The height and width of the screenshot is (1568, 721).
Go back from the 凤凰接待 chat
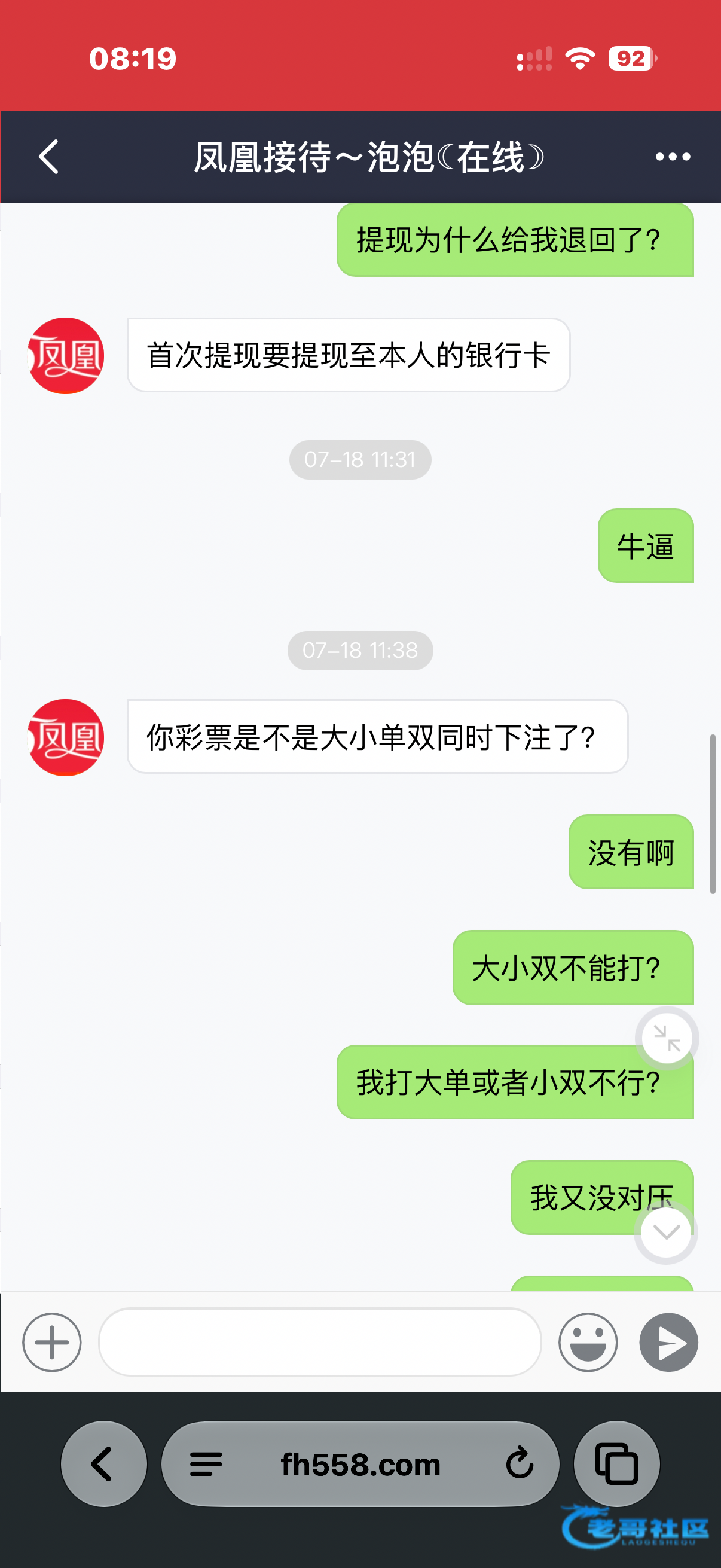tap(48, 157)
